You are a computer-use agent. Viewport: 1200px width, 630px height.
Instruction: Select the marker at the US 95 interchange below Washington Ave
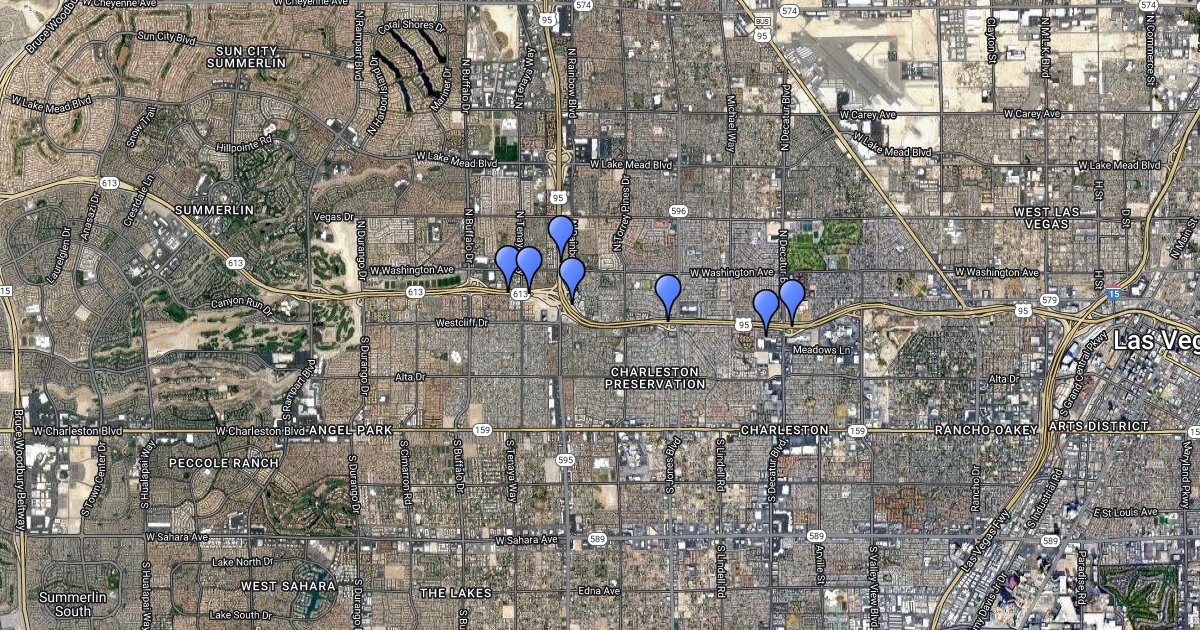click(x=572, y=274)
